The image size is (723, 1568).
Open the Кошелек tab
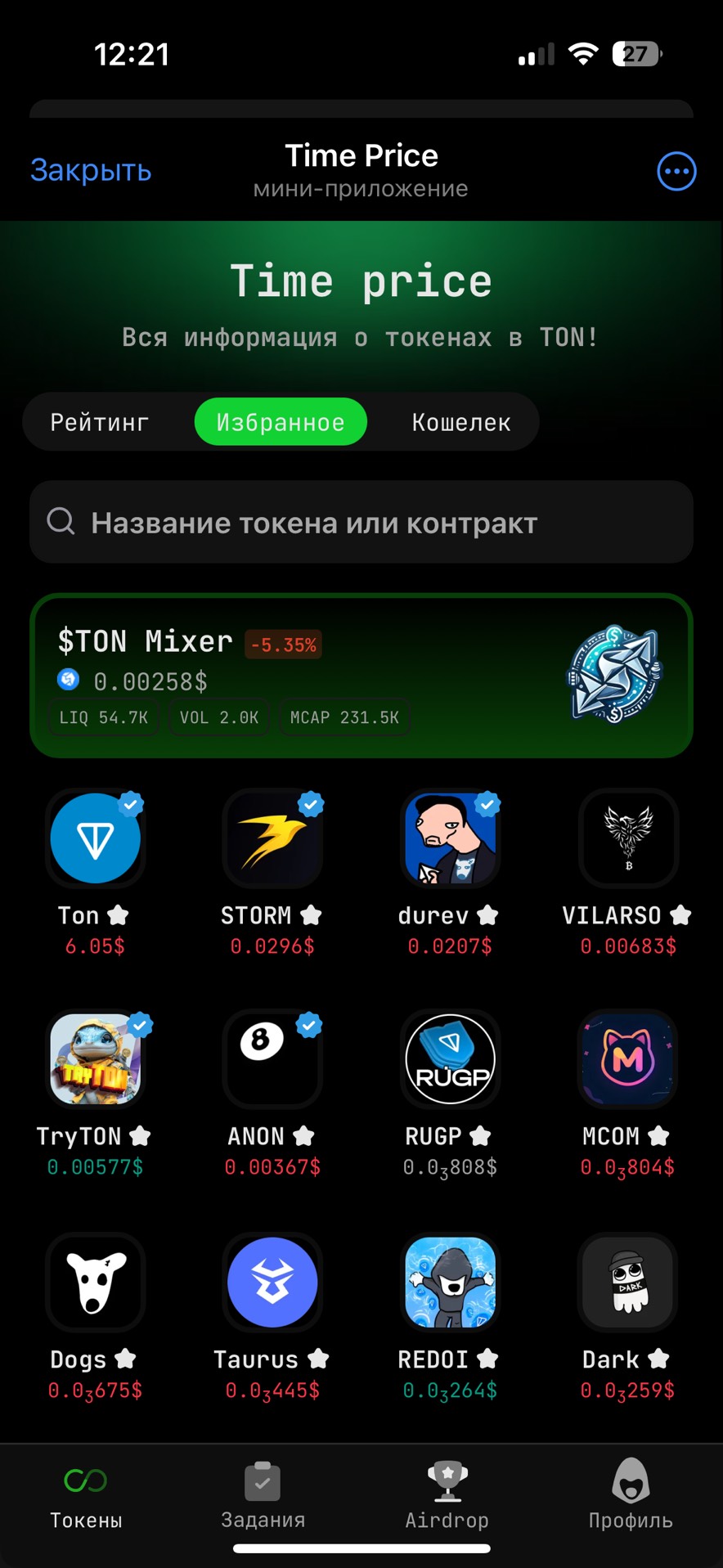click(x=459, y=421)
